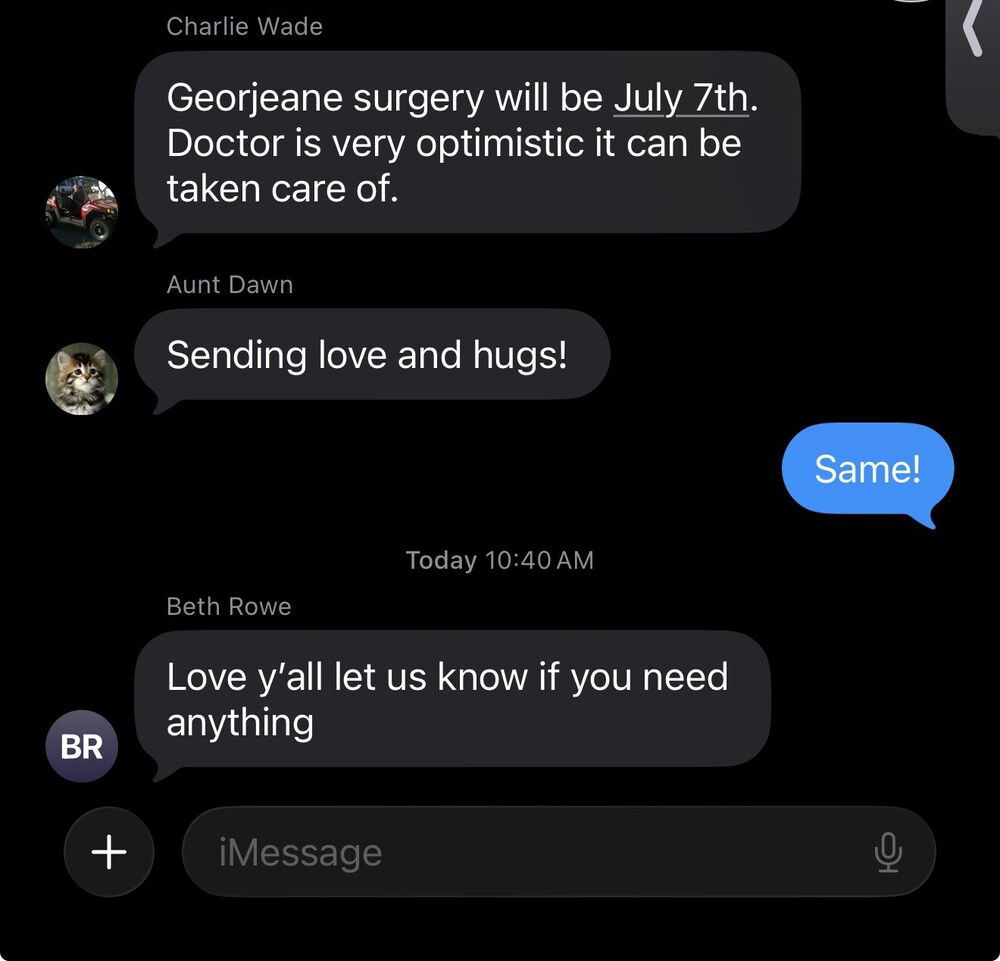Start dictation with the microphone icon
Image resolution: width=1000 pixels, height=961 pixels.
point(888,852)
